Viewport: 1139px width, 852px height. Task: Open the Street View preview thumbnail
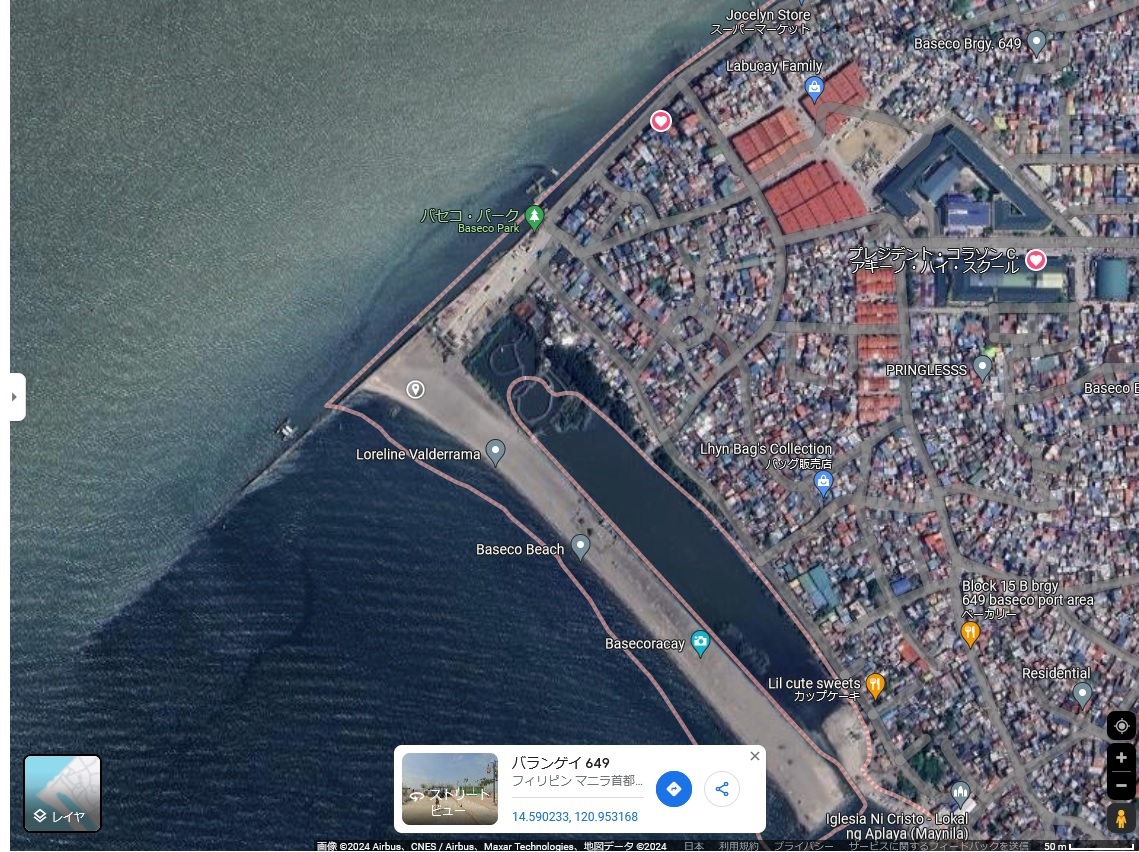tap(450, 789)
